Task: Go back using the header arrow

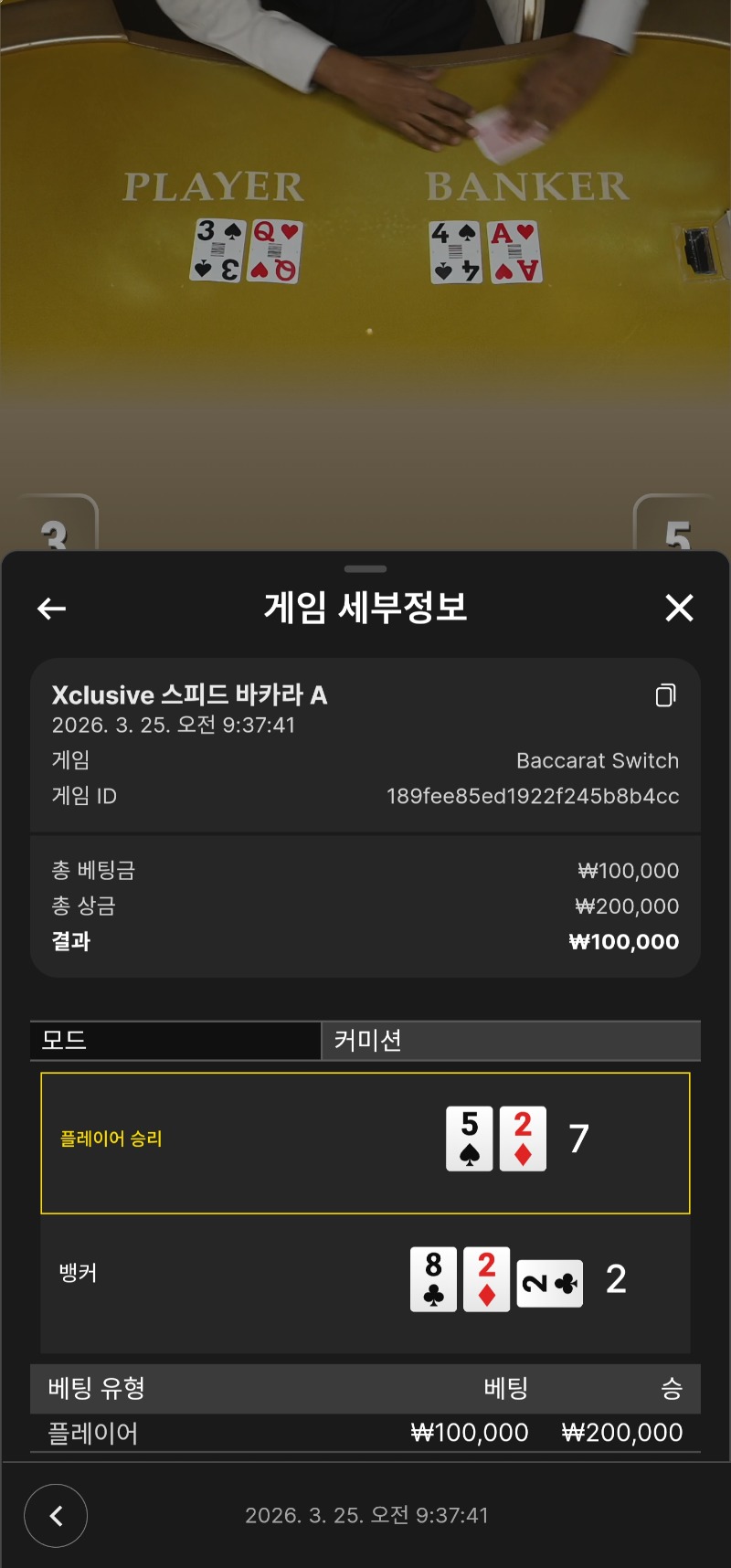Action: pyautogui.click(x=52, y=609)
